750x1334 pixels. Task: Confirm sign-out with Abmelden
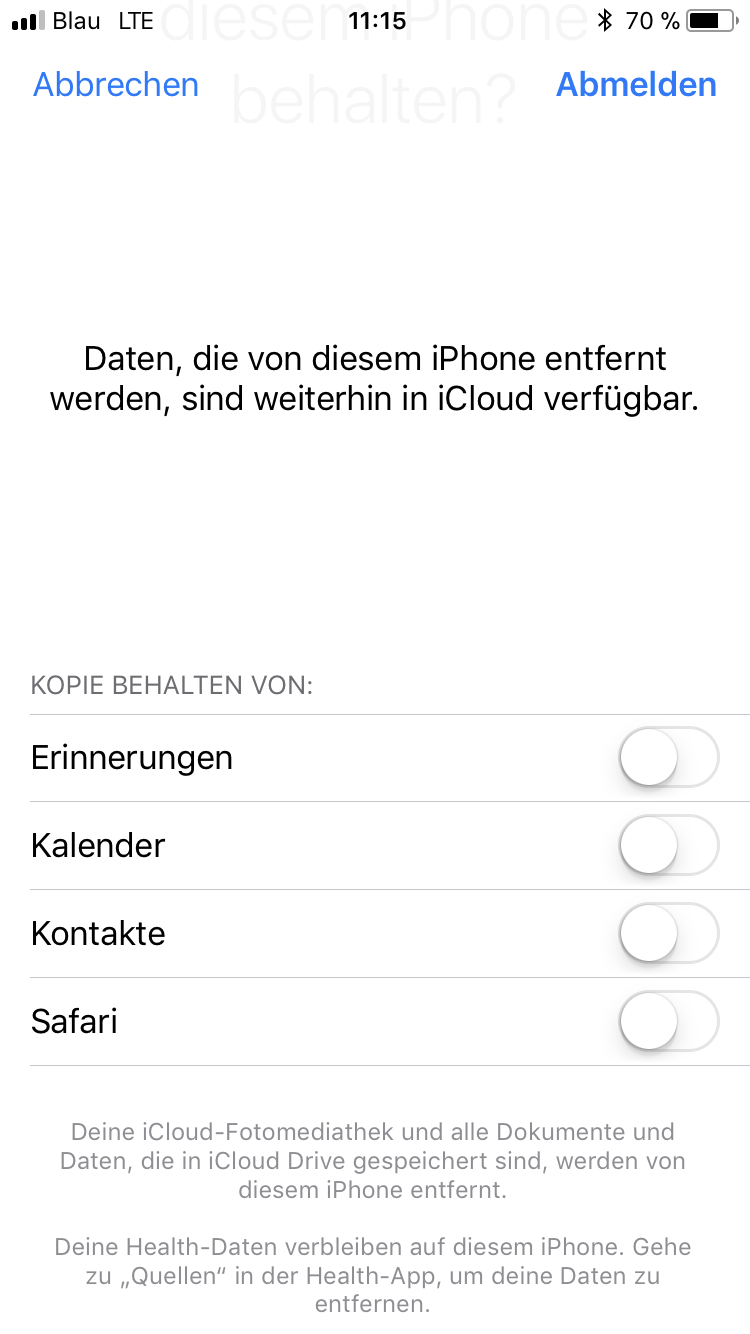tap(636, 85)
